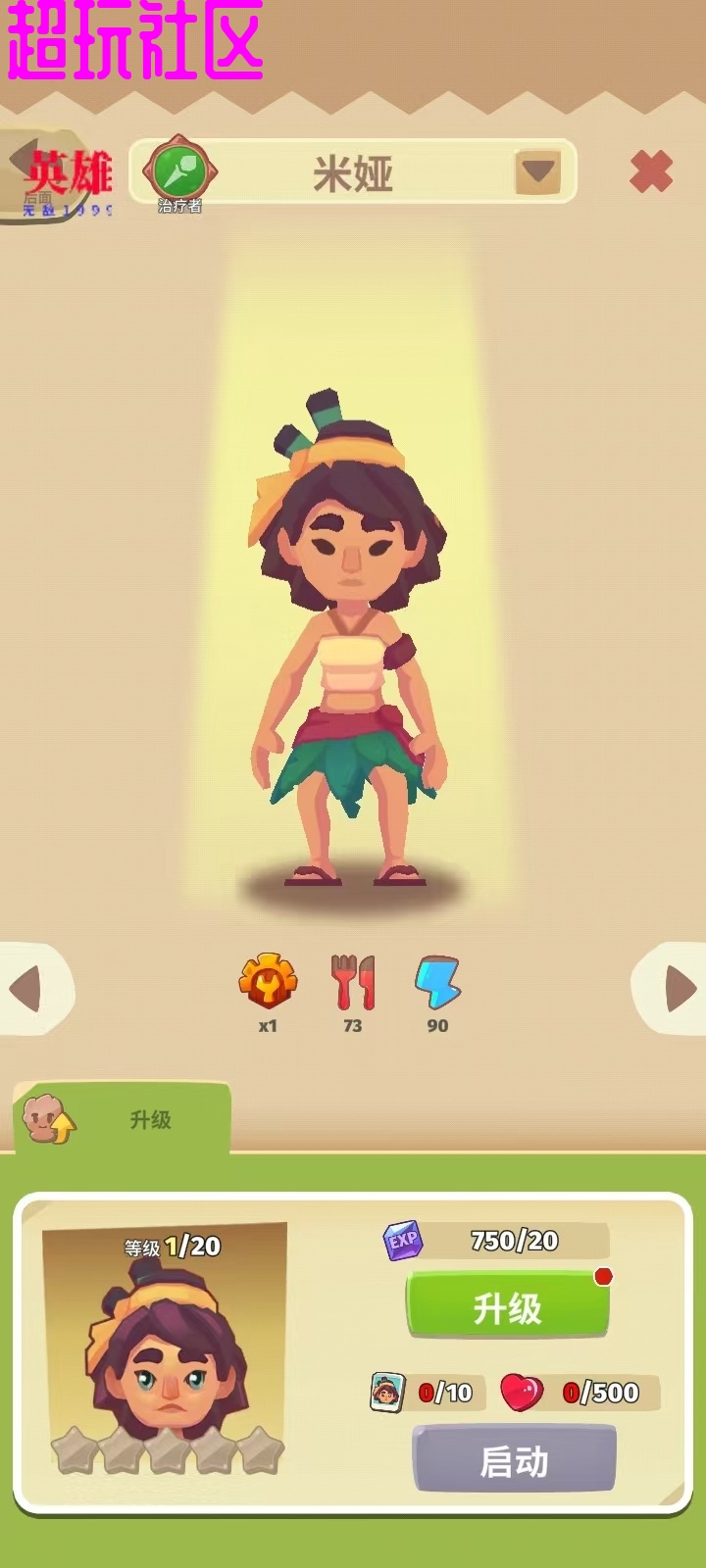
Task: Close the hero screen with the red X
Action: tap(650, 171)
